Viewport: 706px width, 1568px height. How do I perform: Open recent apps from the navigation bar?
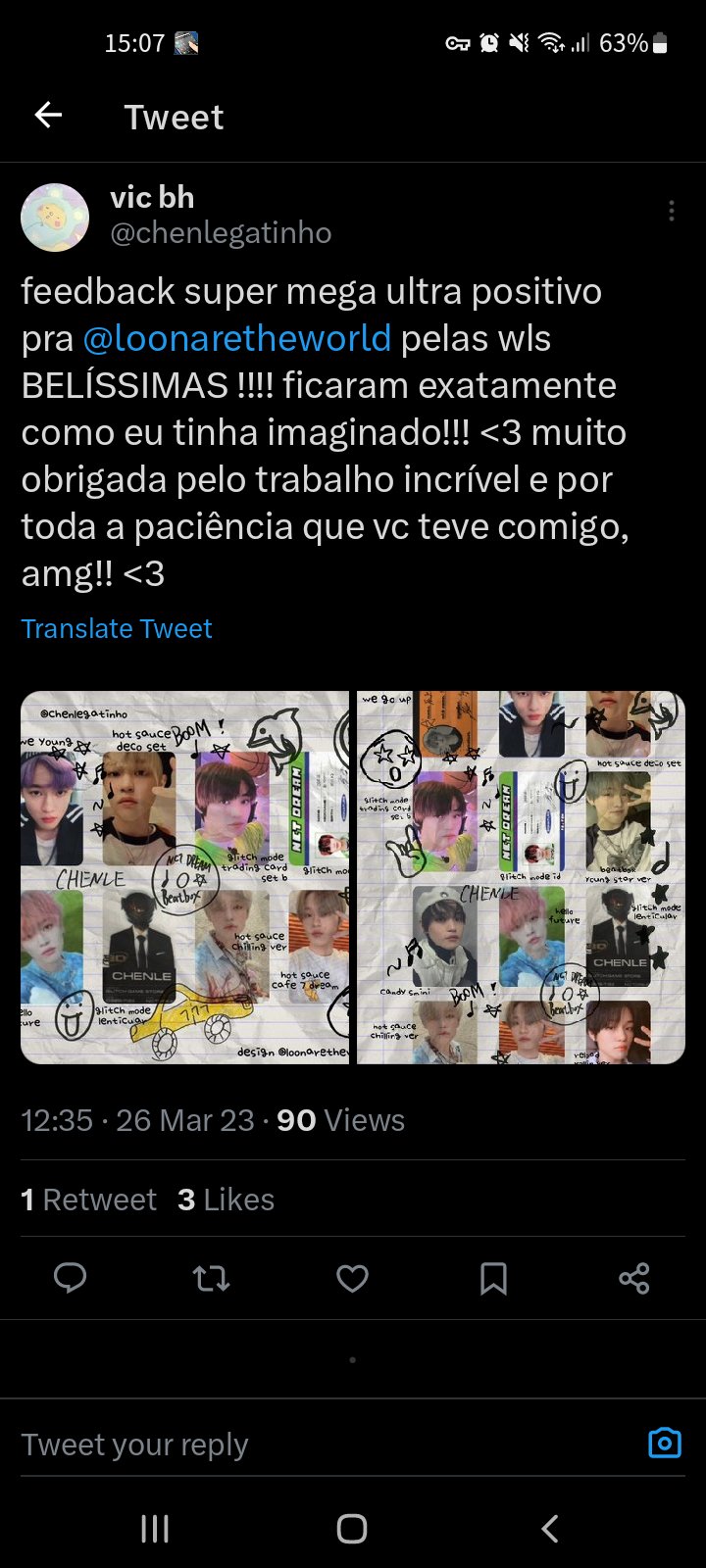155,1529
